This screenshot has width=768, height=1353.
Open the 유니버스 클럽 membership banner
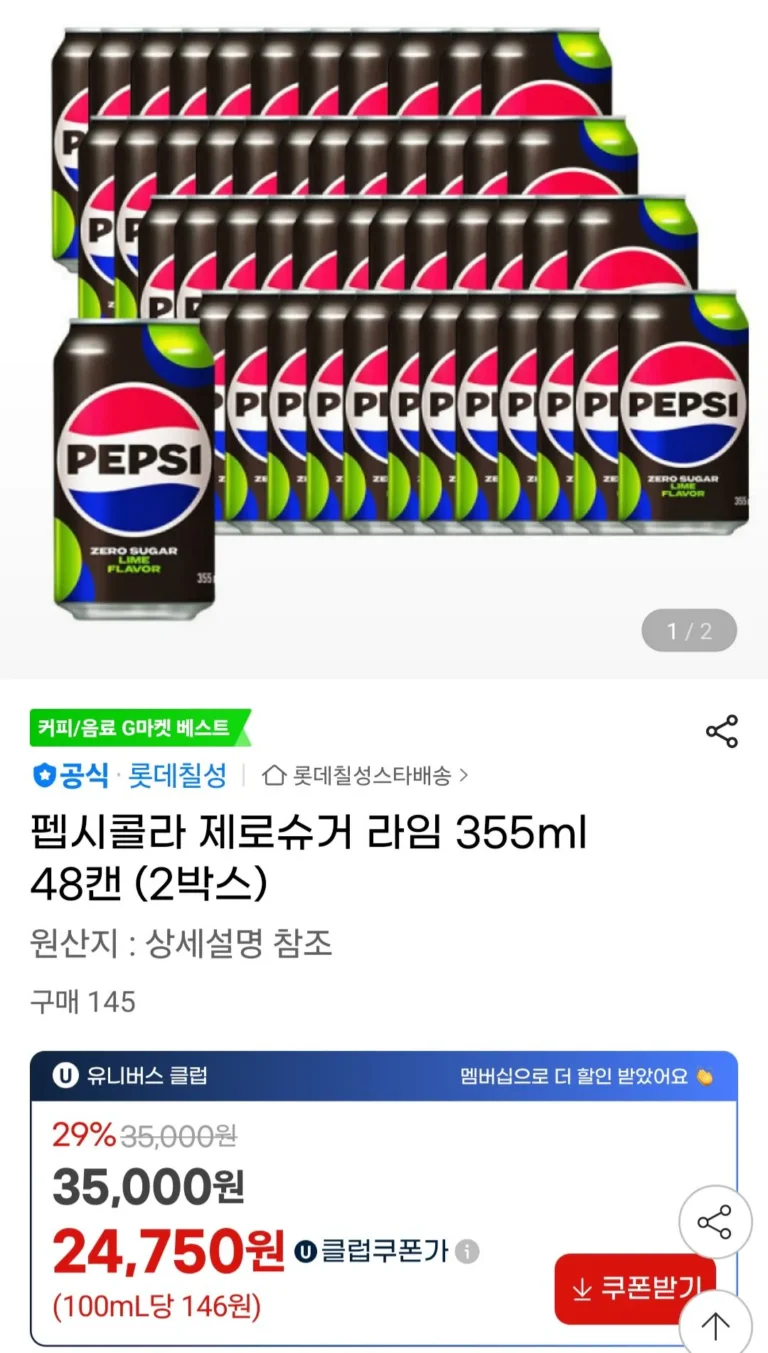pos(384,1076)
